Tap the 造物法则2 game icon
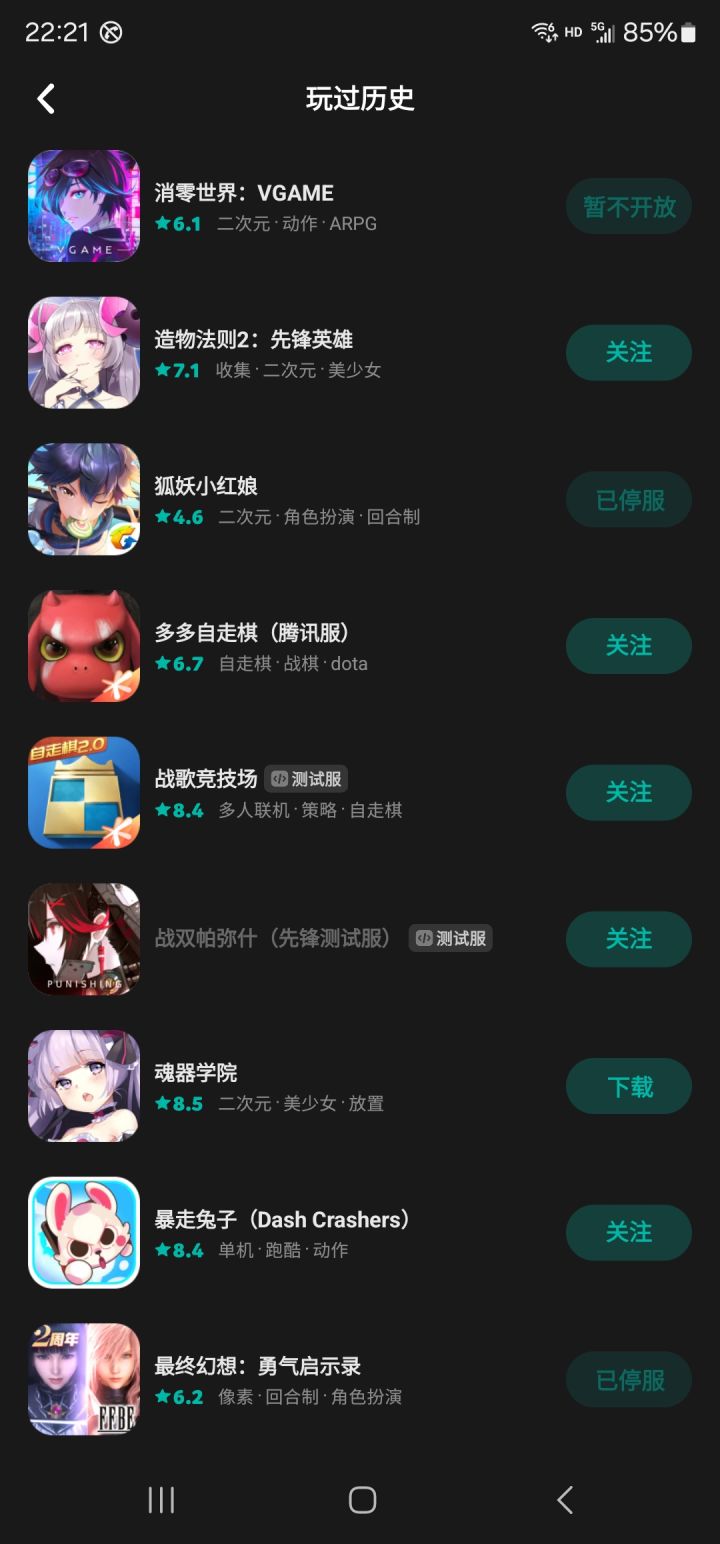The height and width of the screenshot is (1544, 720). [x=83, y=353]
